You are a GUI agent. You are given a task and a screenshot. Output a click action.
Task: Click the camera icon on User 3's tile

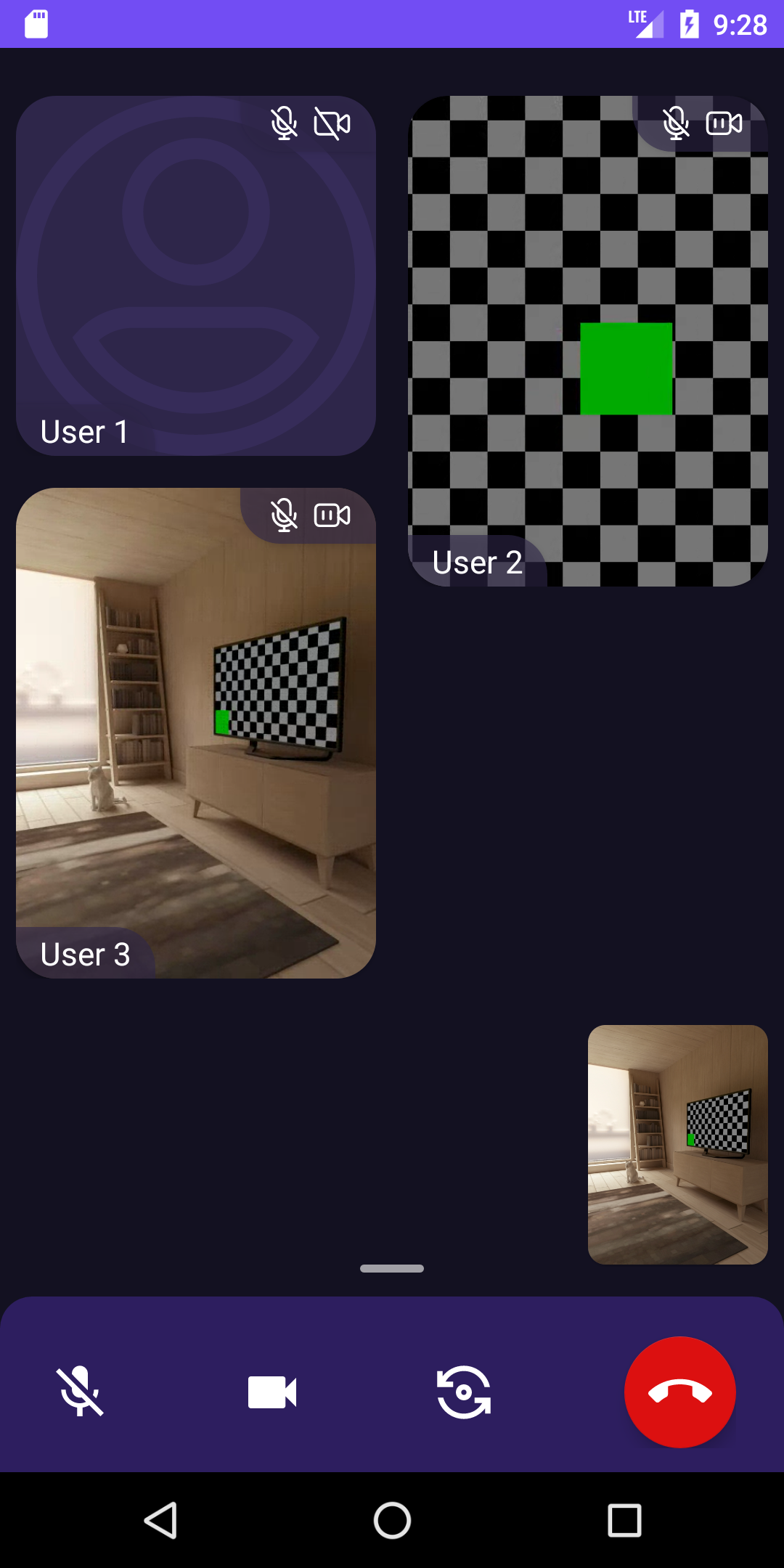pyautogui.click(x=331, y=515)
